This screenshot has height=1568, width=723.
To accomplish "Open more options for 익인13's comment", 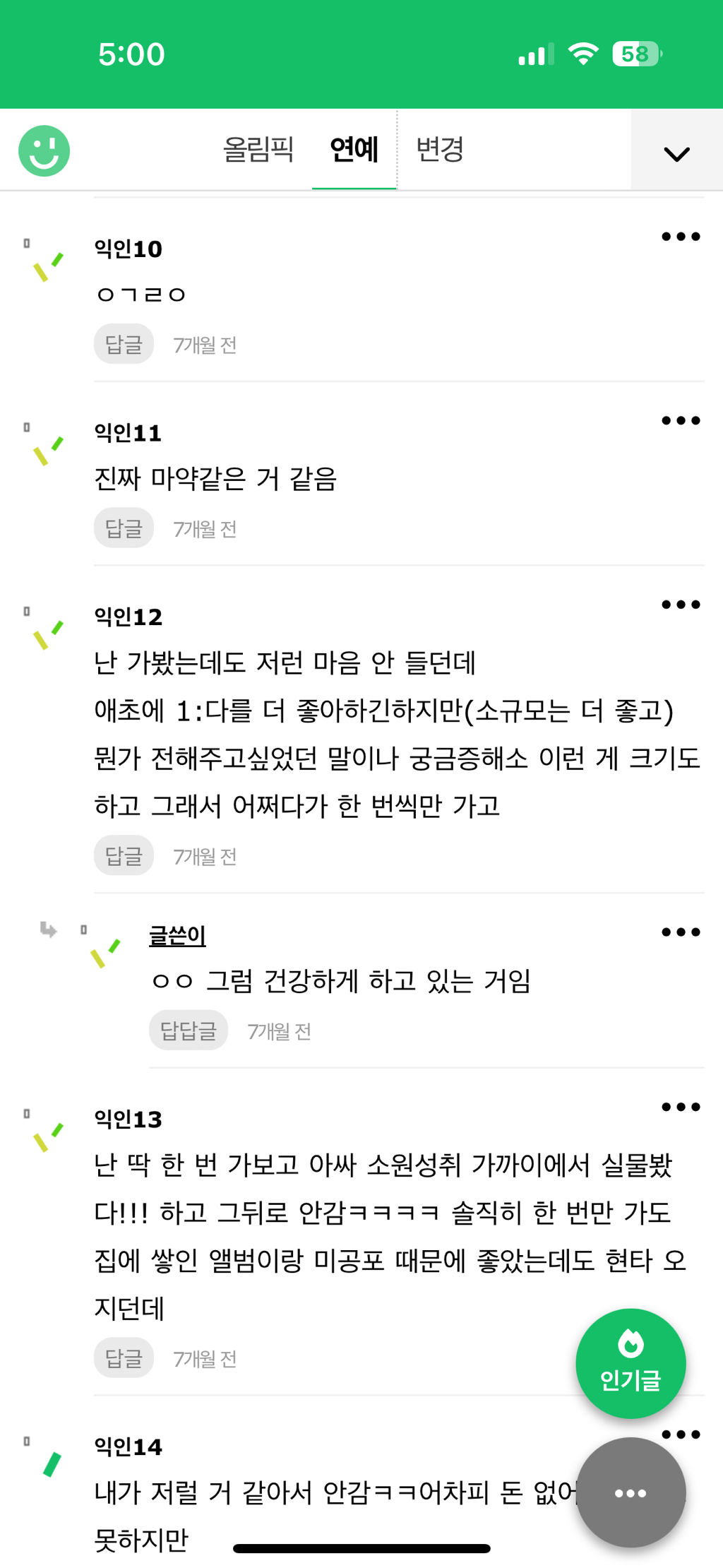I will point(681,1107).
